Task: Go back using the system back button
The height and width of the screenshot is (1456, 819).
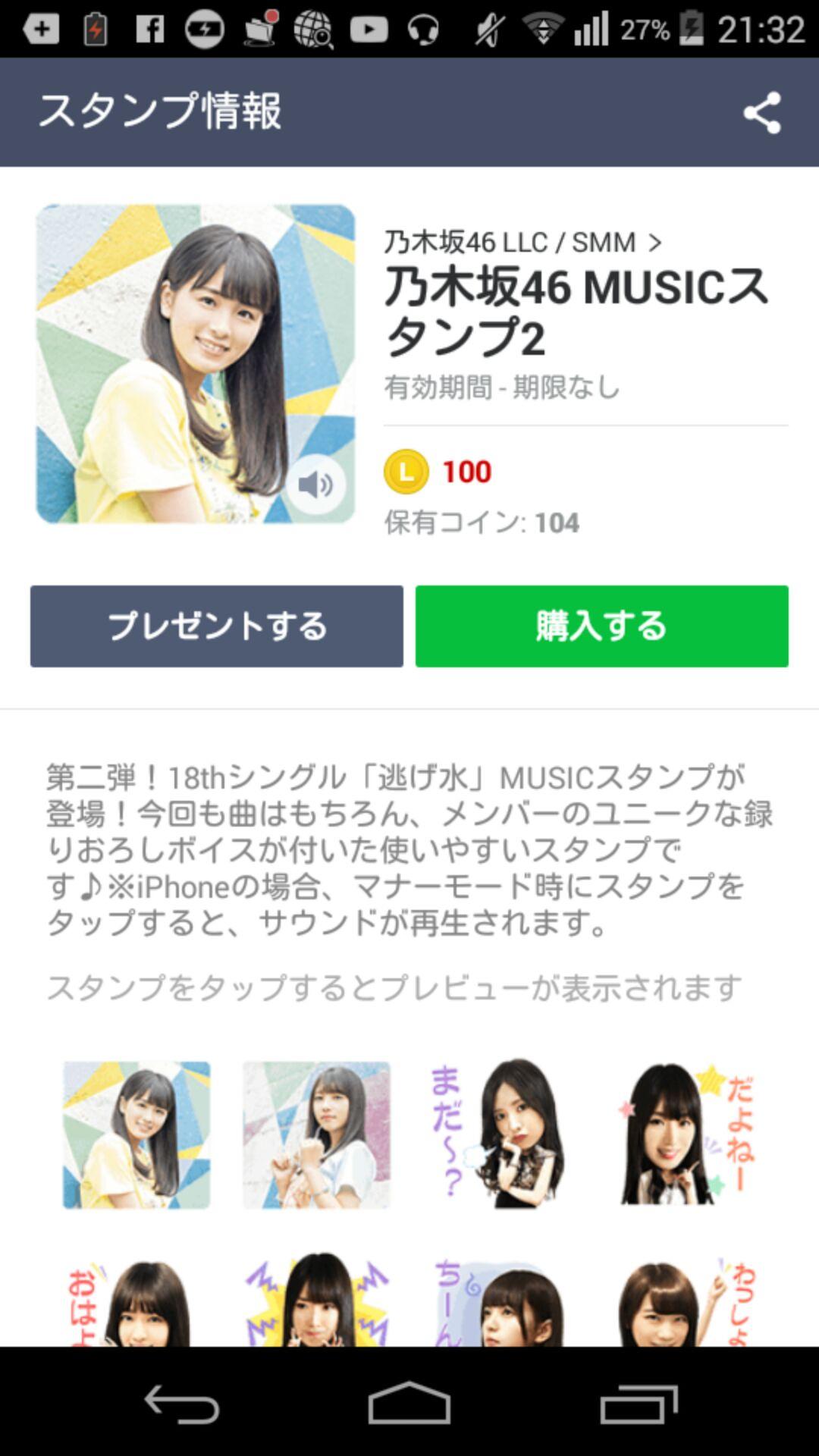Action: [x=182, y=1404]
